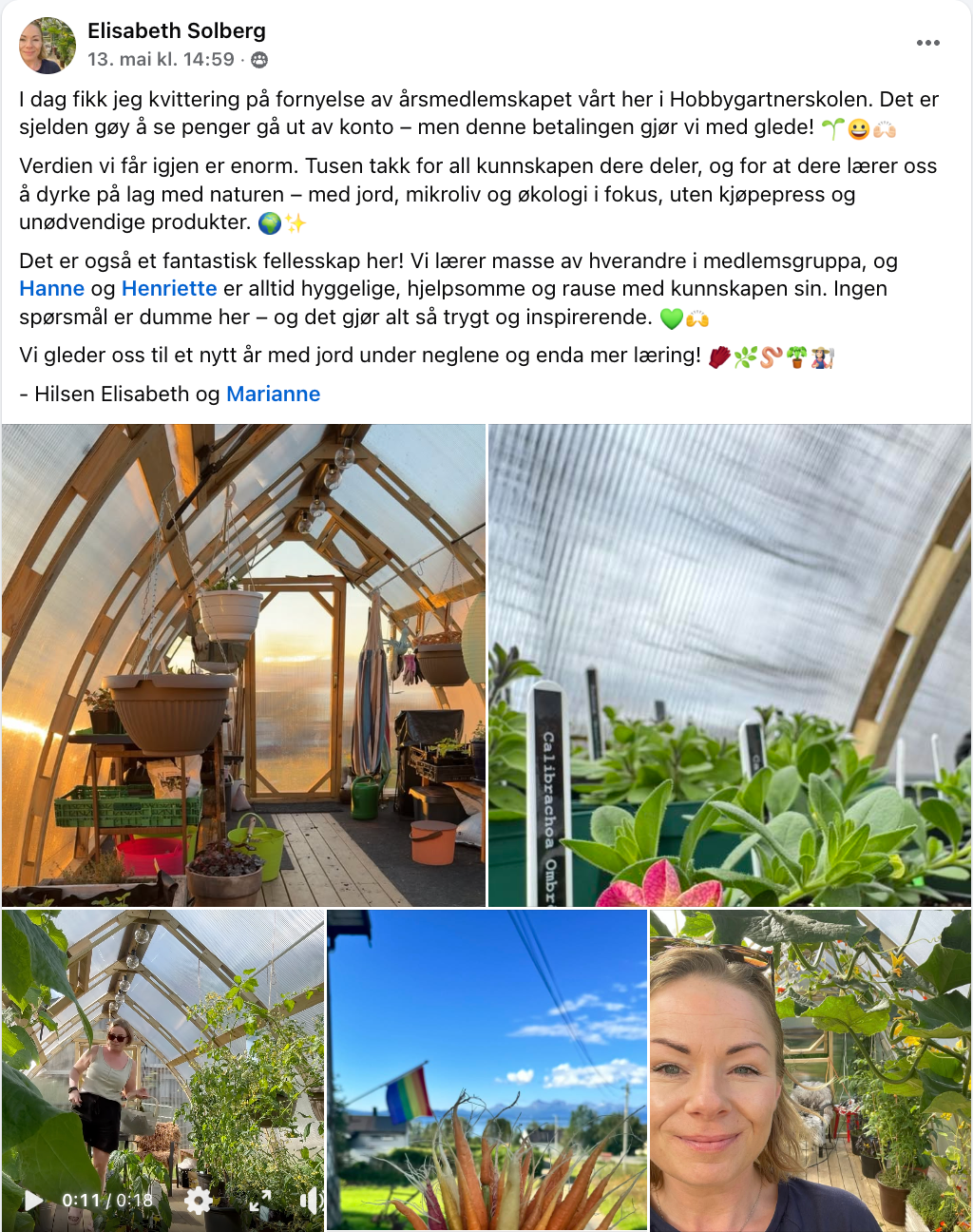Open the tagged profile Henriette
Image resolution: width=973 pixels, height=1232 pixels.
pos(169,288)
